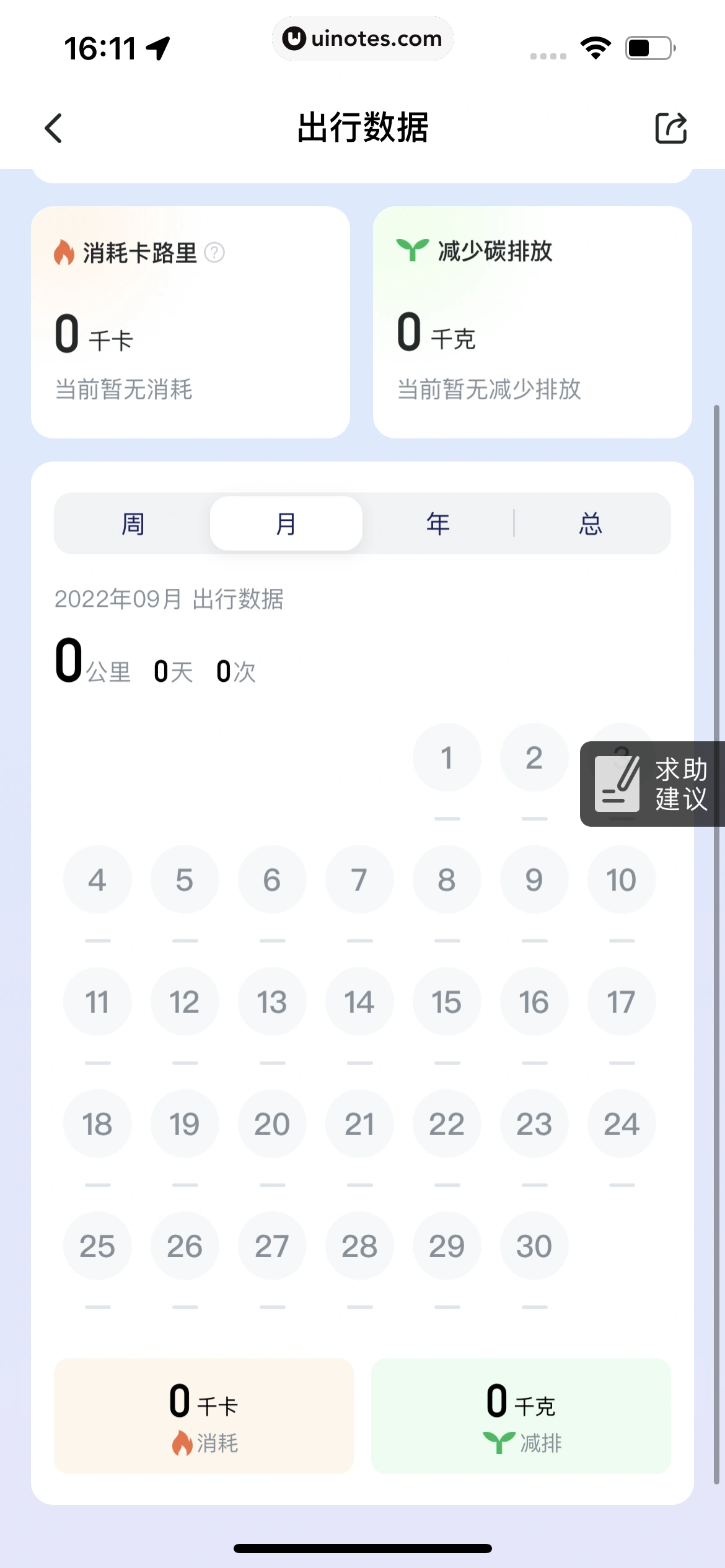725x1568 pixels.
Task: Switch to the 周 view
Action: tap(133, 523)
